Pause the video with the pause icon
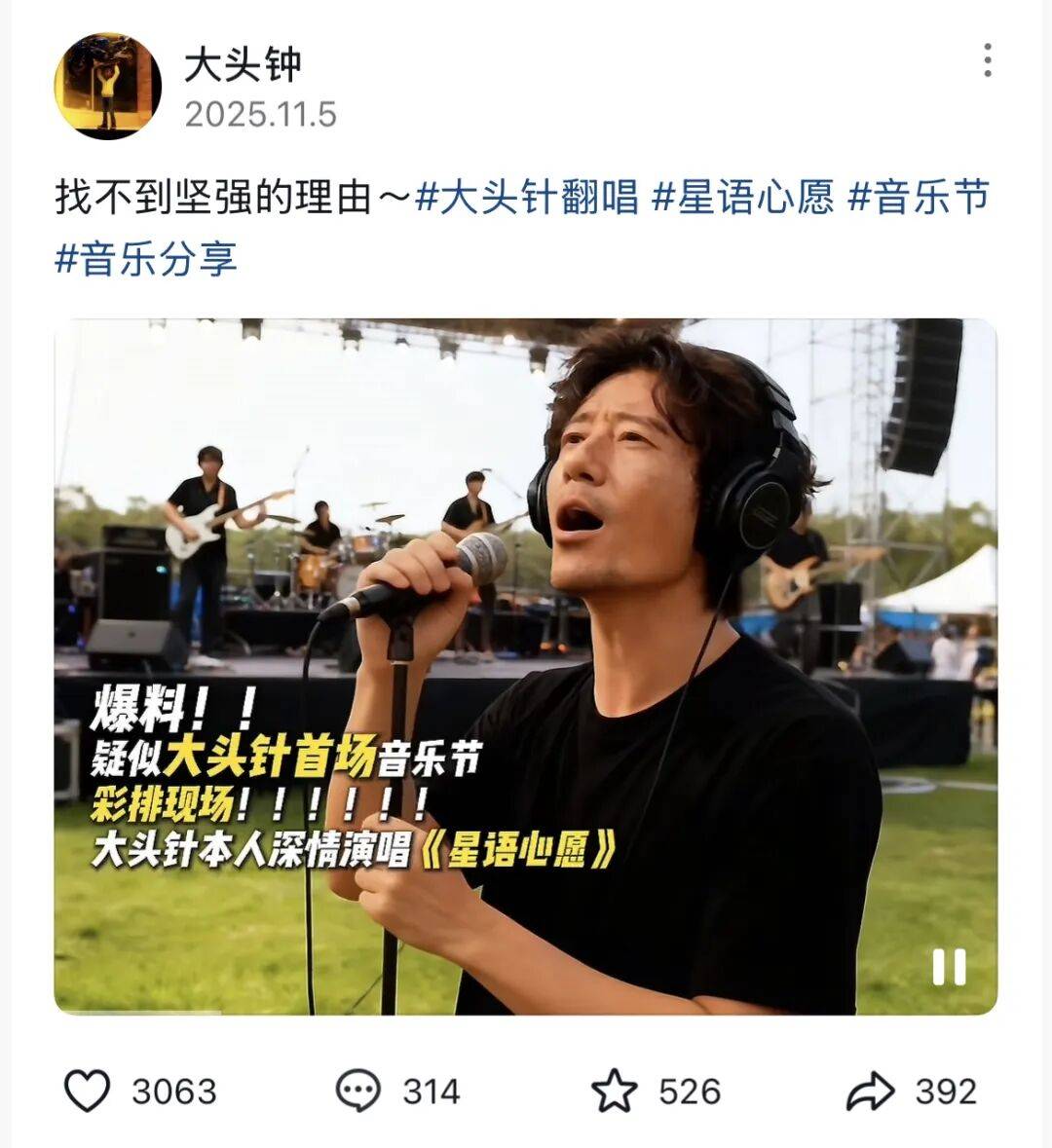 [949, 967]
